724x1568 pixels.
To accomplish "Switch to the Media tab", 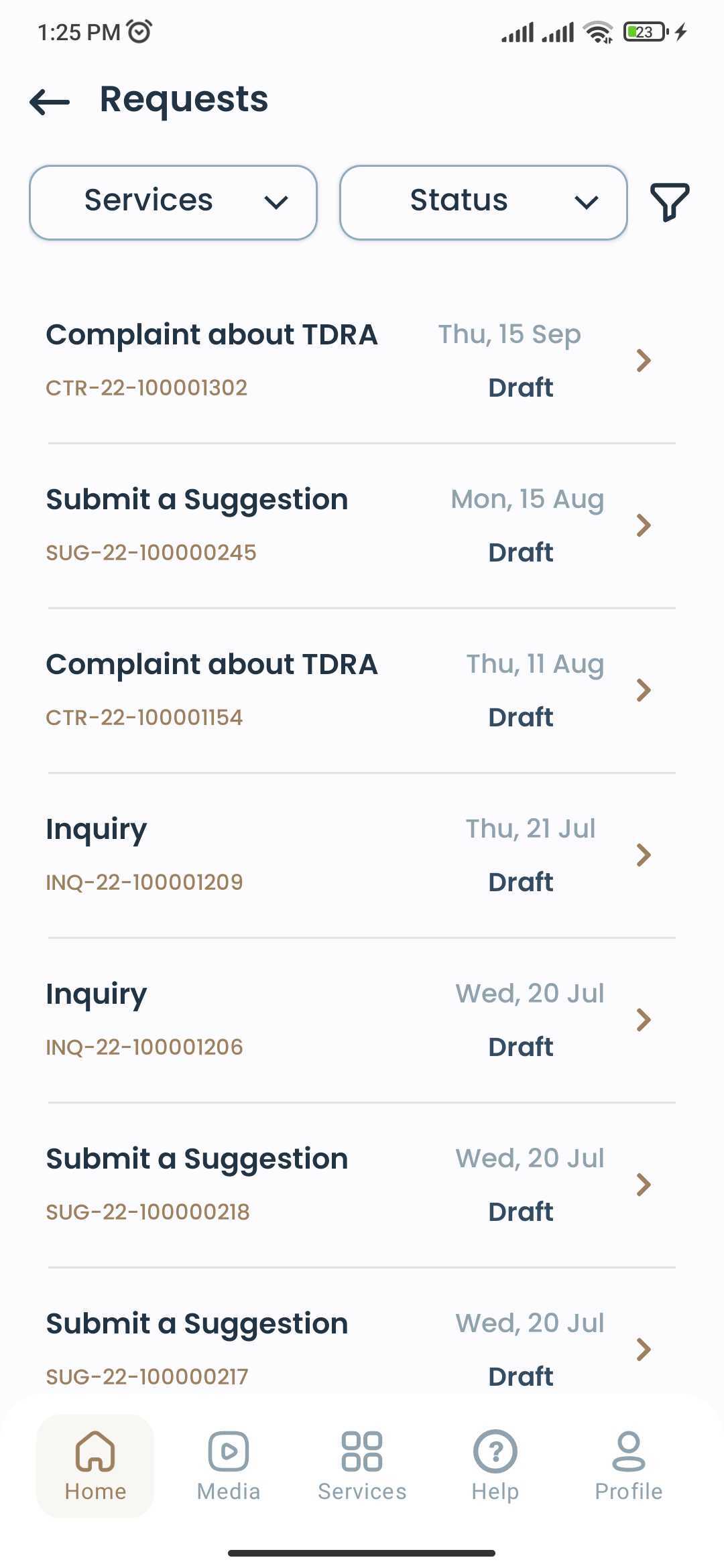I will point(229,1466).
